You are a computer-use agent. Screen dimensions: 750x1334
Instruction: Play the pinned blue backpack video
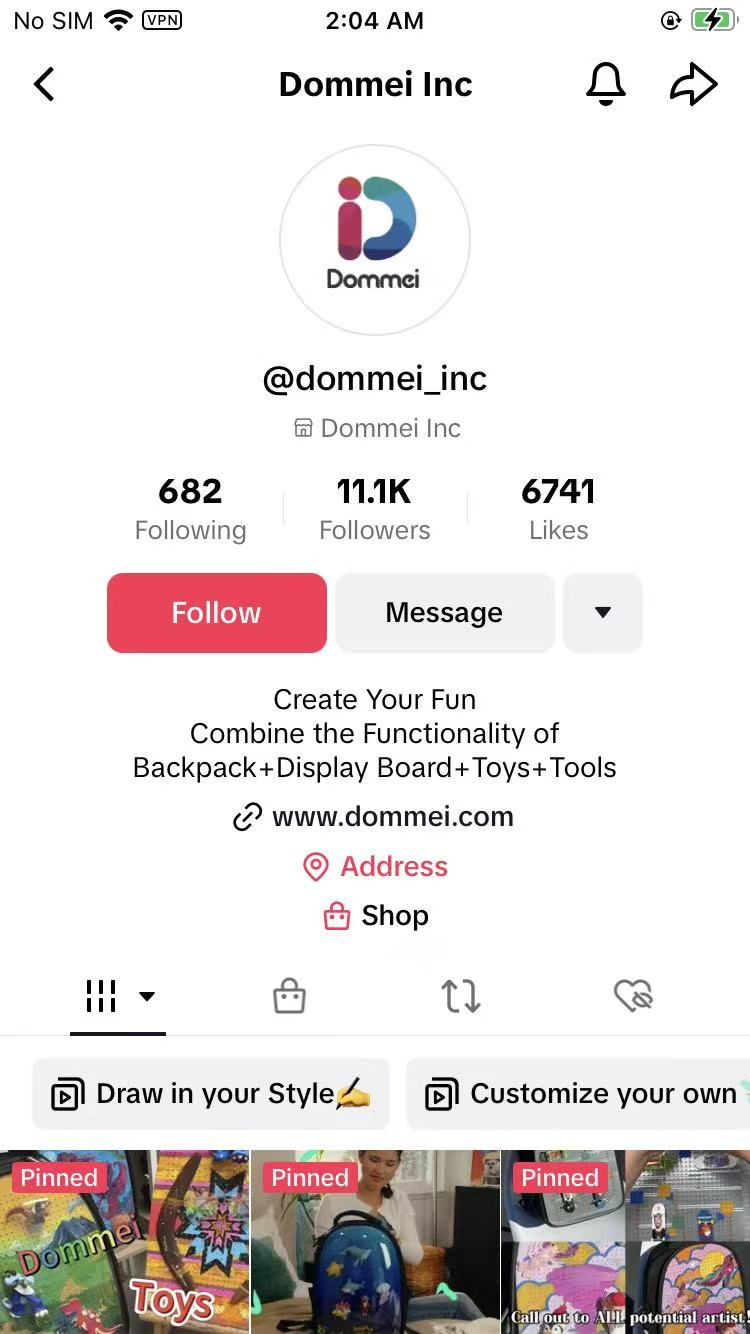[375, 1240]
